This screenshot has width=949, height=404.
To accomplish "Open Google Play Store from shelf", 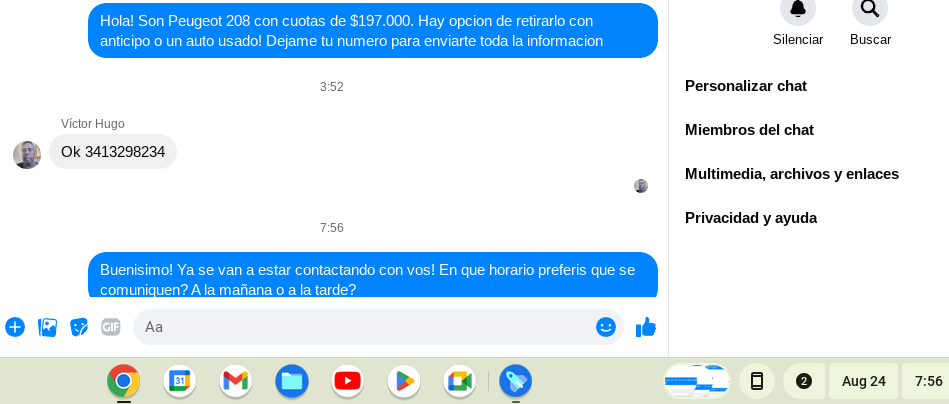I will (404, 381).
